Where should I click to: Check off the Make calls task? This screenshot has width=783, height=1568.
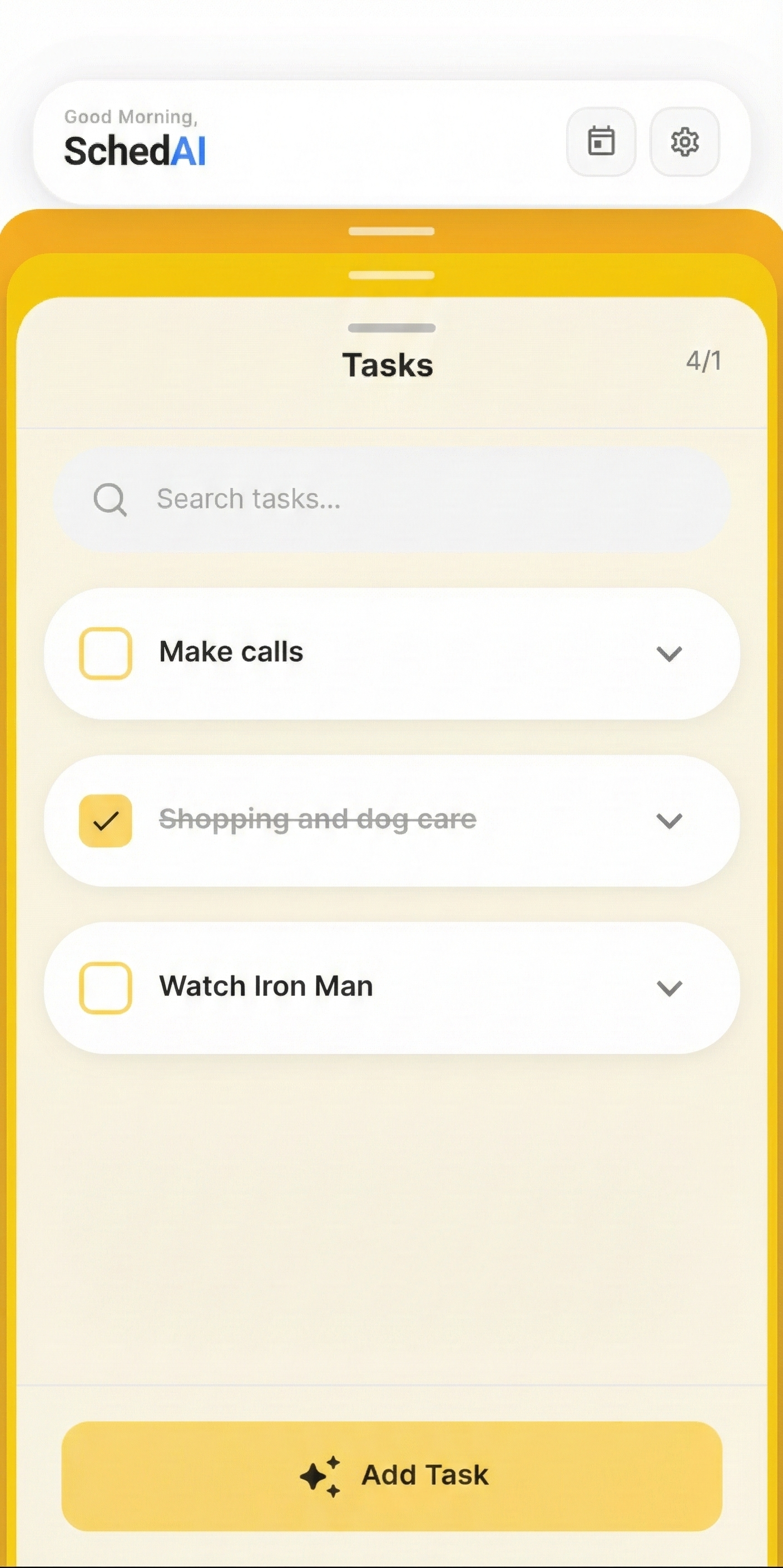(x=106, y=653)
